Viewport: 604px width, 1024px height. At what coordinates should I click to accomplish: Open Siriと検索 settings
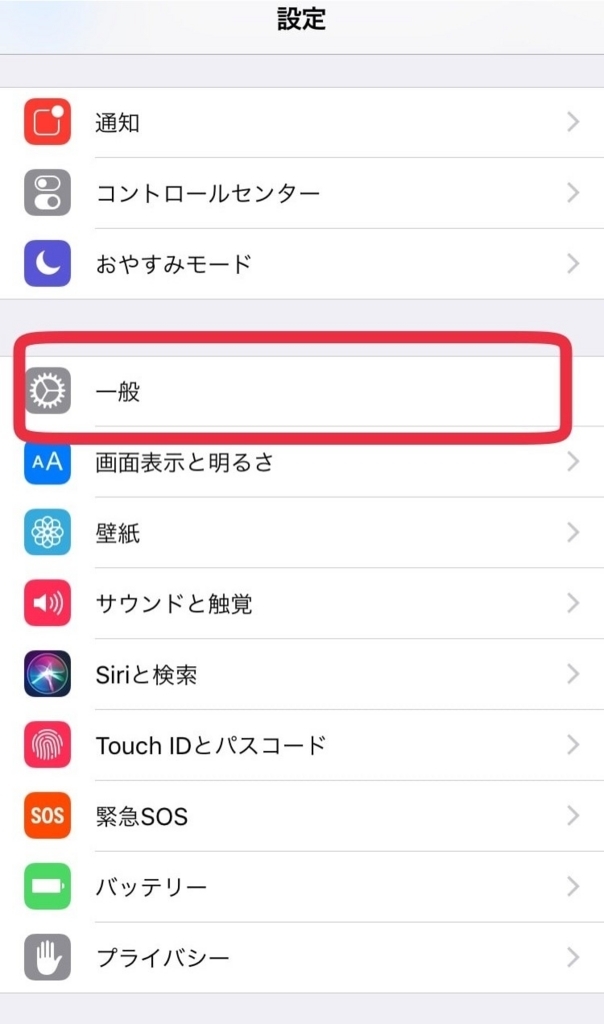point(300,675)
